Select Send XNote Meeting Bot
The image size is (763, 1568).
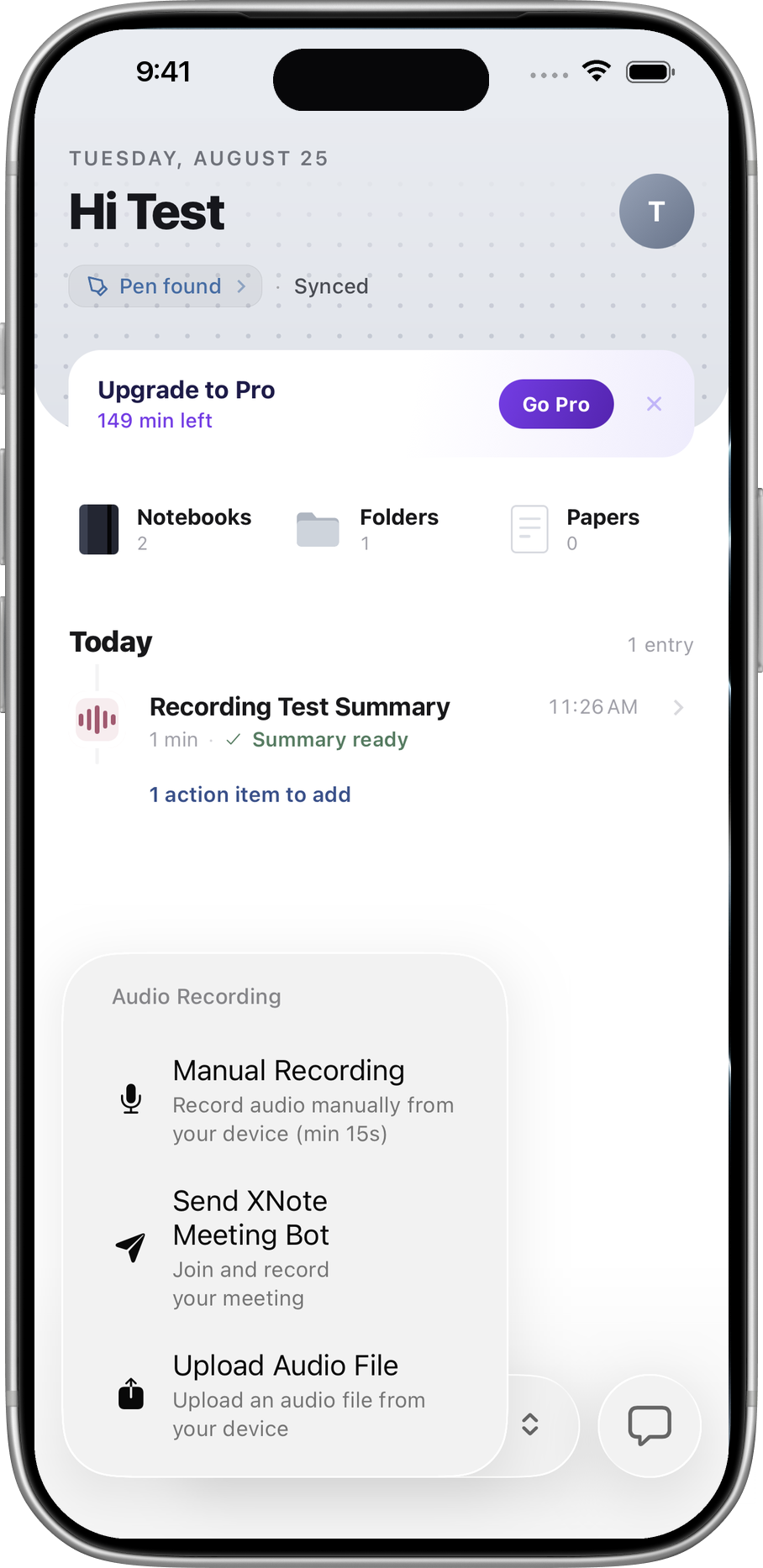click(286, 1248)
